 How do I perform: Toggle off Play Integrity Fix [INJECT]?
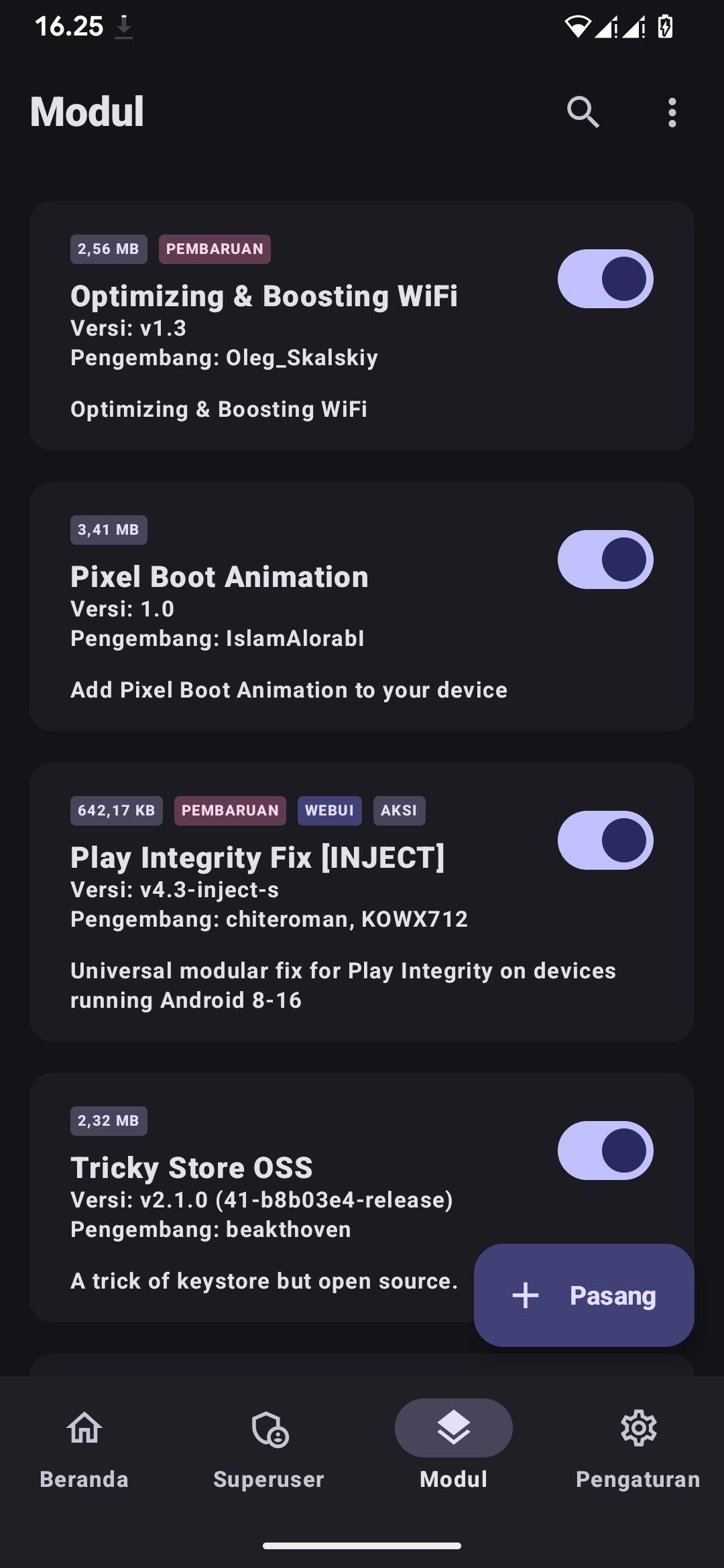(x=605, y=840)
